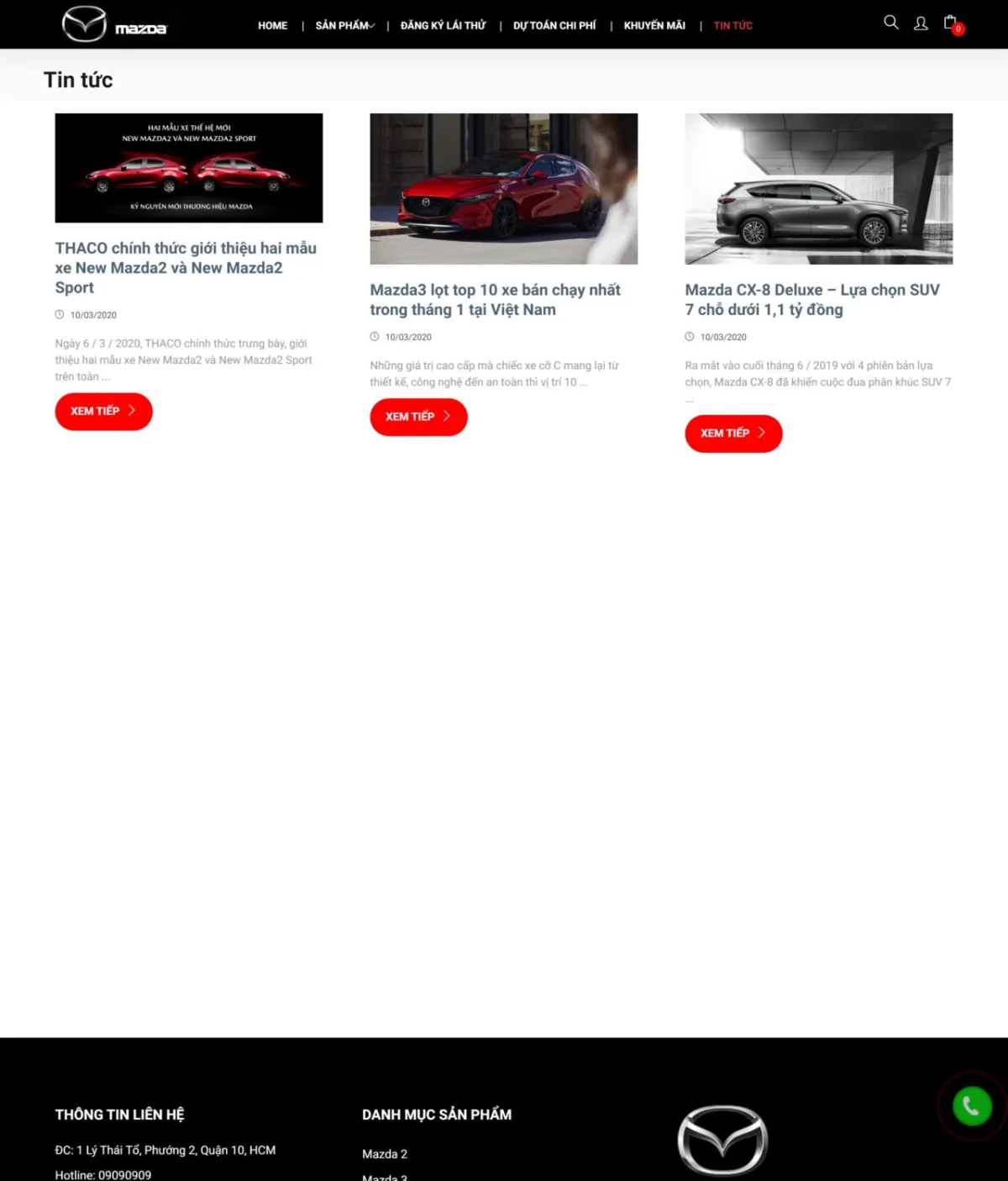This screenshot has width=1008, height=1181.
Task: Open headline Mazda CX-8 Deluxe – Lựa chọn SUV
Action: (x=811, y=300)
